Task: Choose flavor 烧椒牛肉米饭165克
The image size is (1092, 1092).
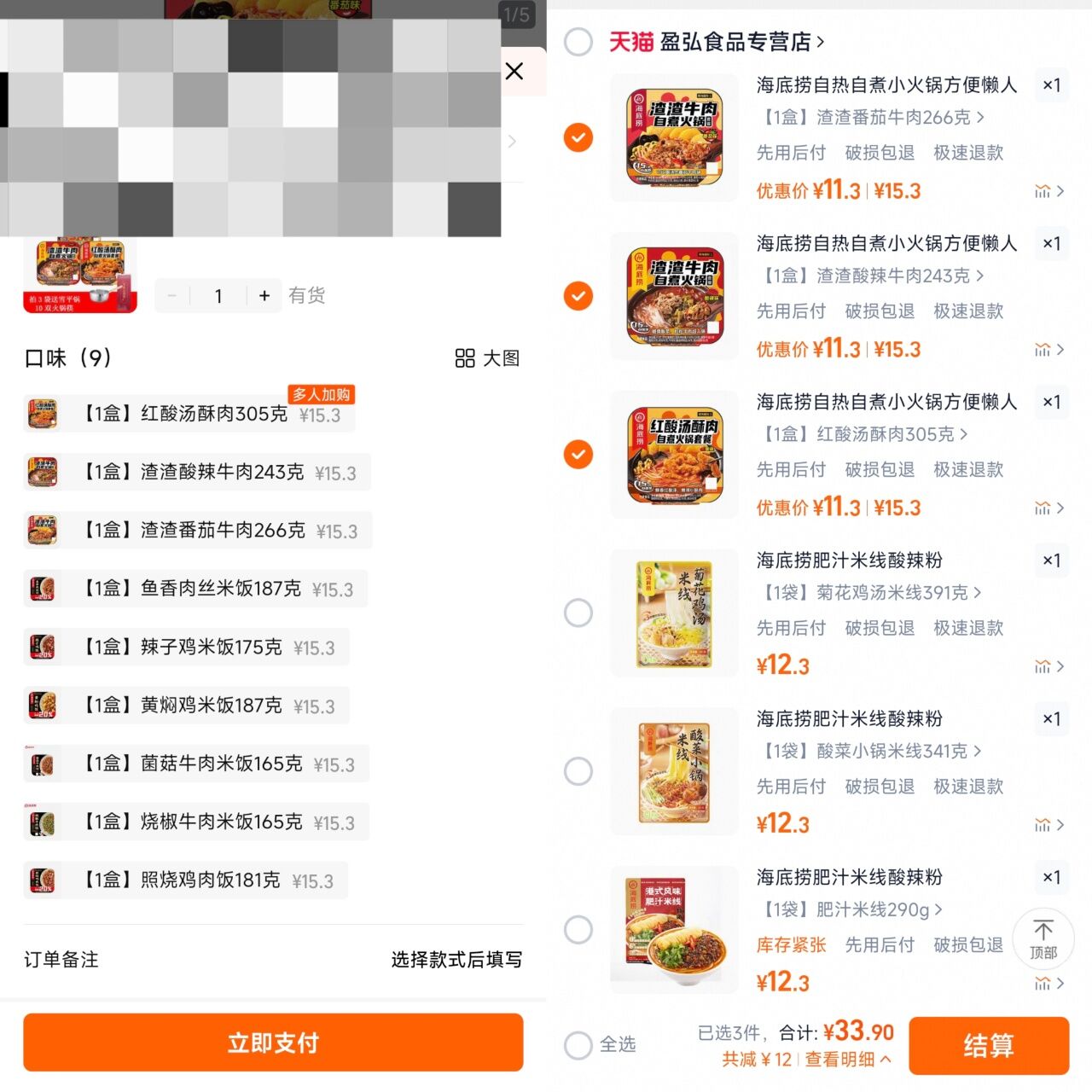Action: (195, 822)
